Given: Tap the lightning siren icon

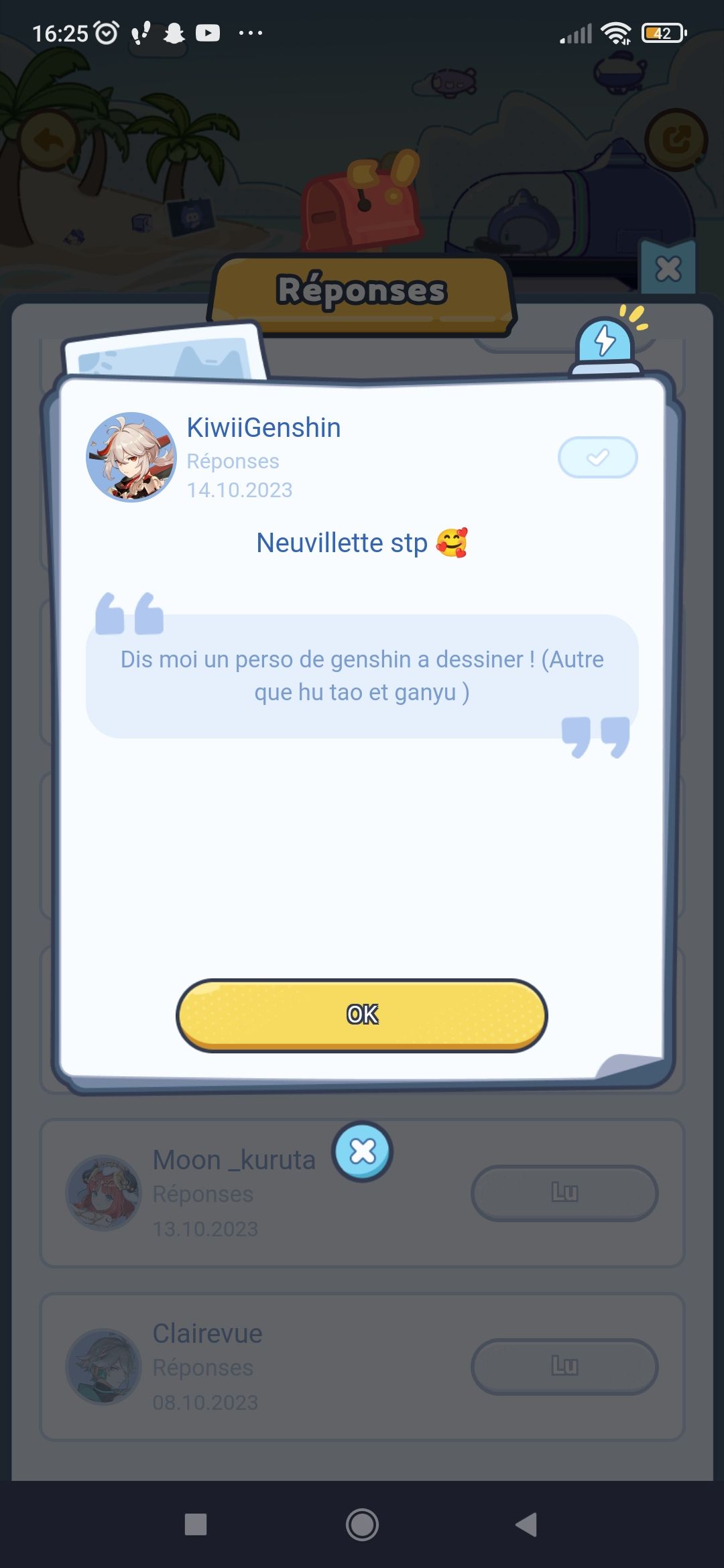Looking at the screenshot, I should pyautogui.click(x=605, y=343).
